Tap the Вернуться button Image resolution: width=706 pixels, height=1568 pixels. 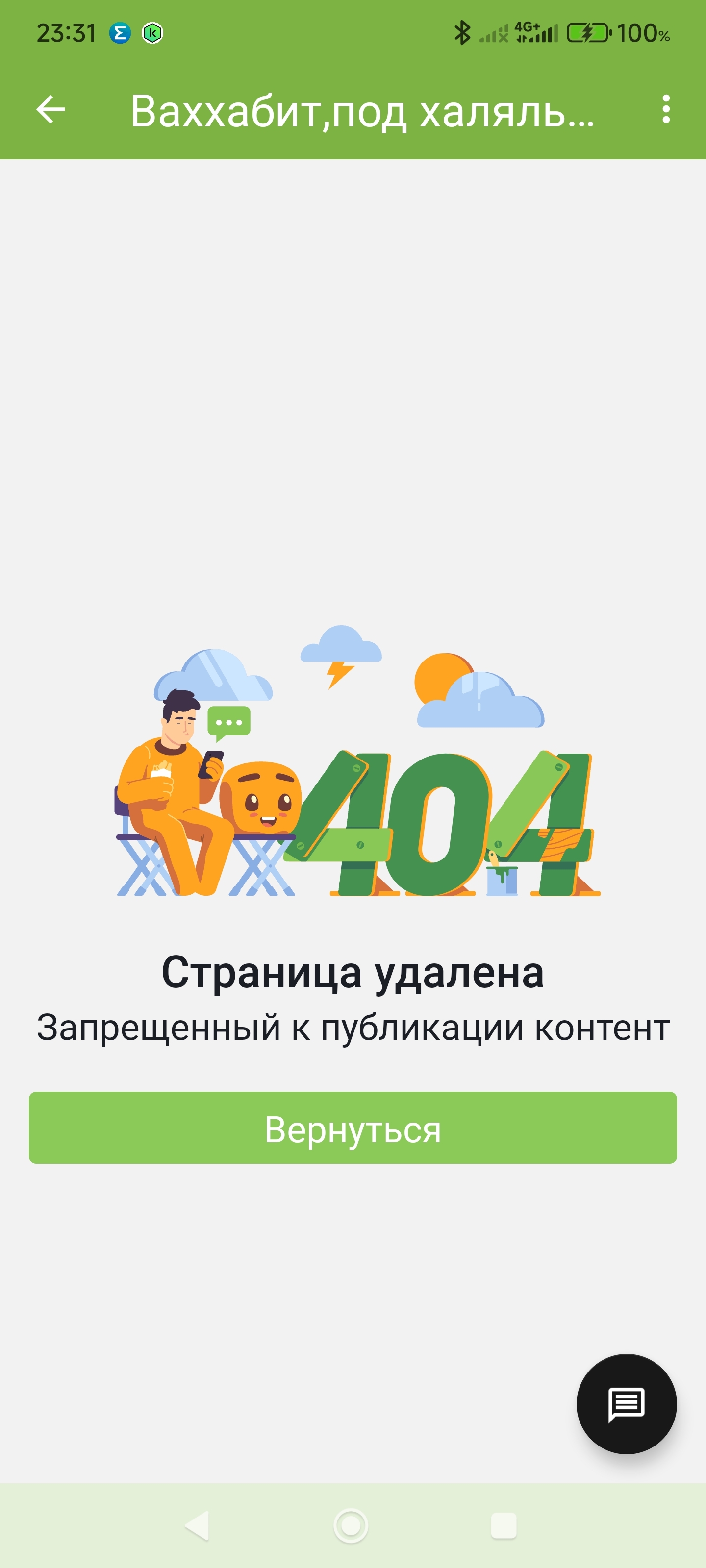click(x=353, y=1128)
